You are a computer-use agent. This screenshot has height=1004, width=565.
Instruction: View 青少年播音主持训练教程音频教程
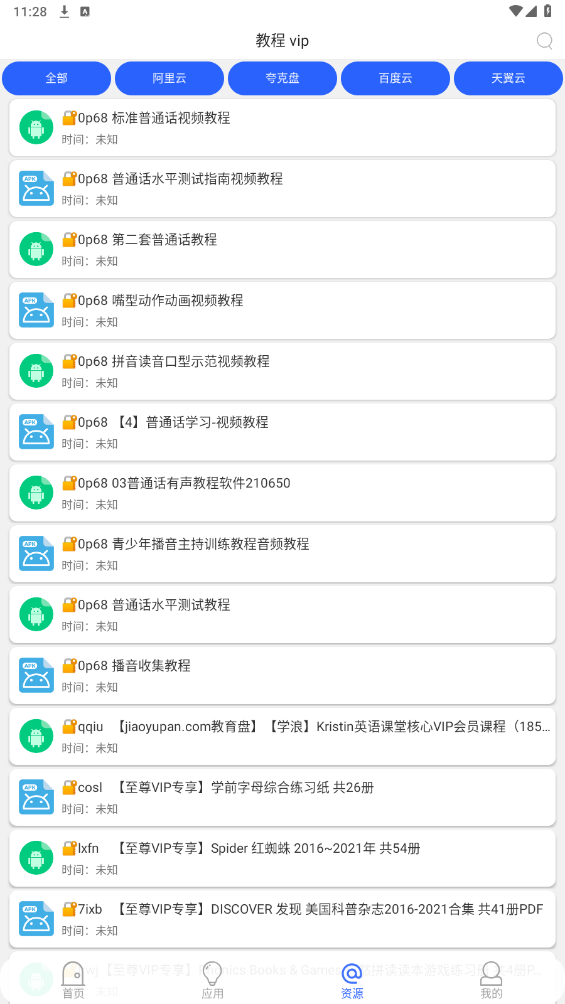click(282, 553)
